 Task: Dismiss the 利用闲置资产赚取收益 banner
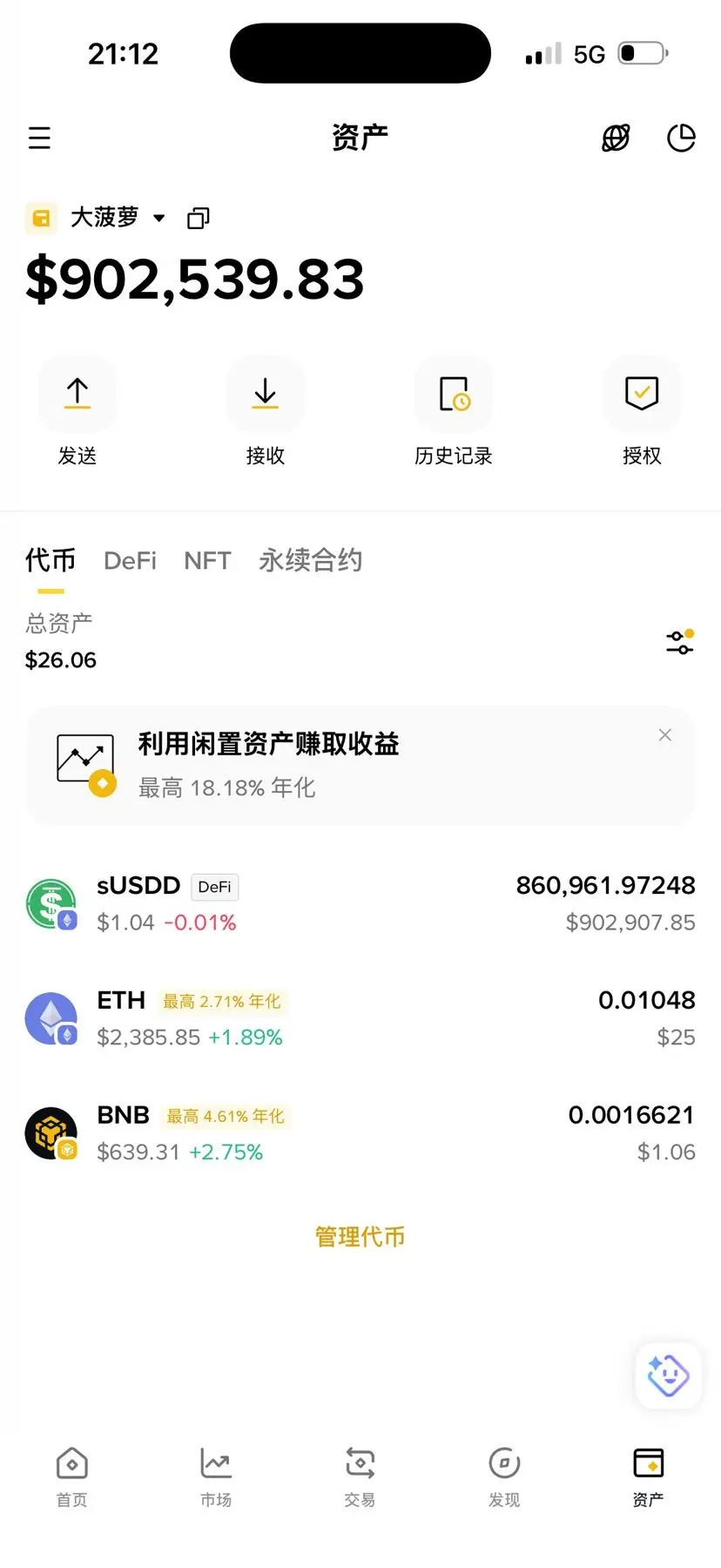(665, 735)
